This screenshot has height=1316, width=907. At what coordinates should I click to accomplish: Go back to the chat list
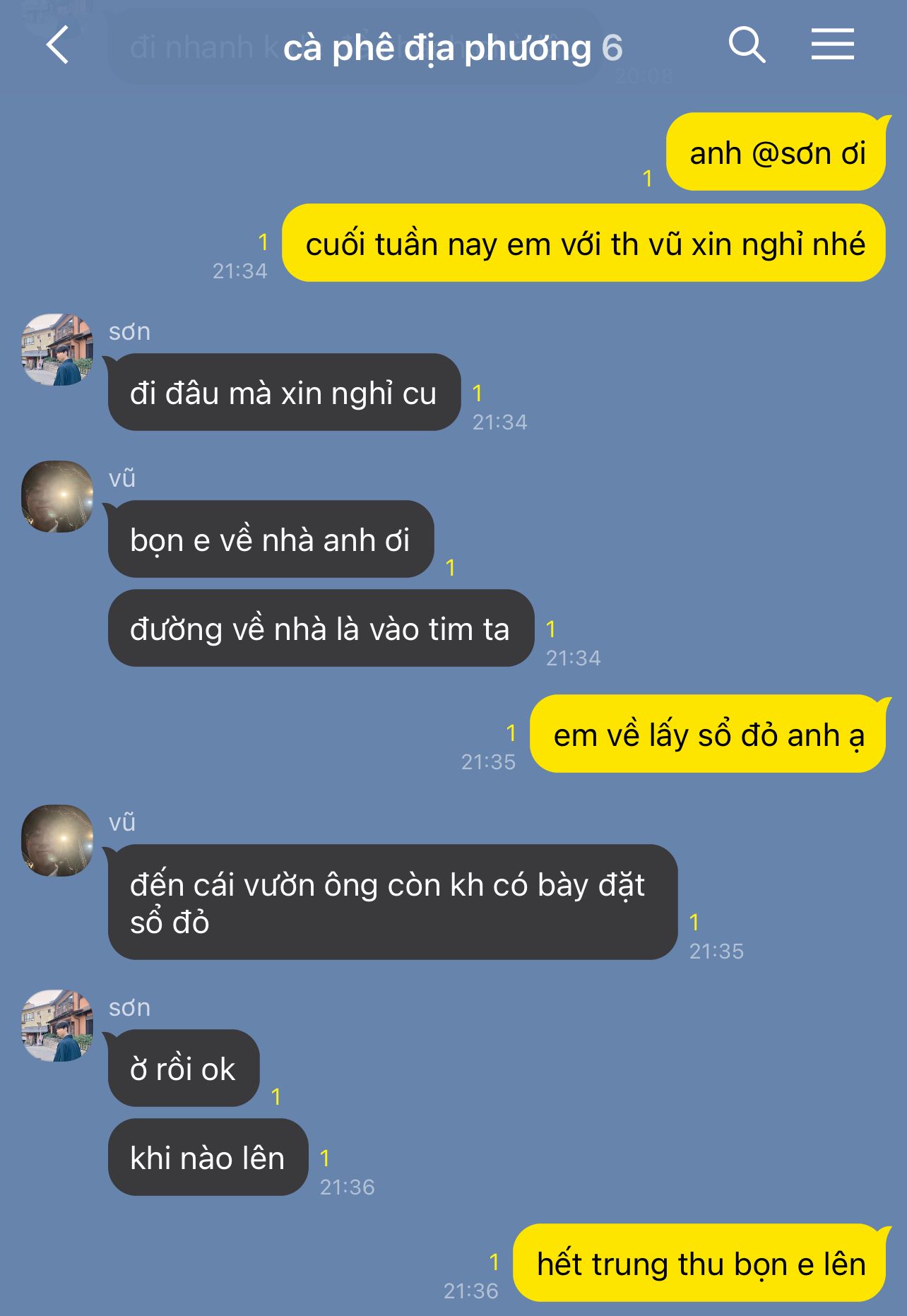(x=58, y=46)
